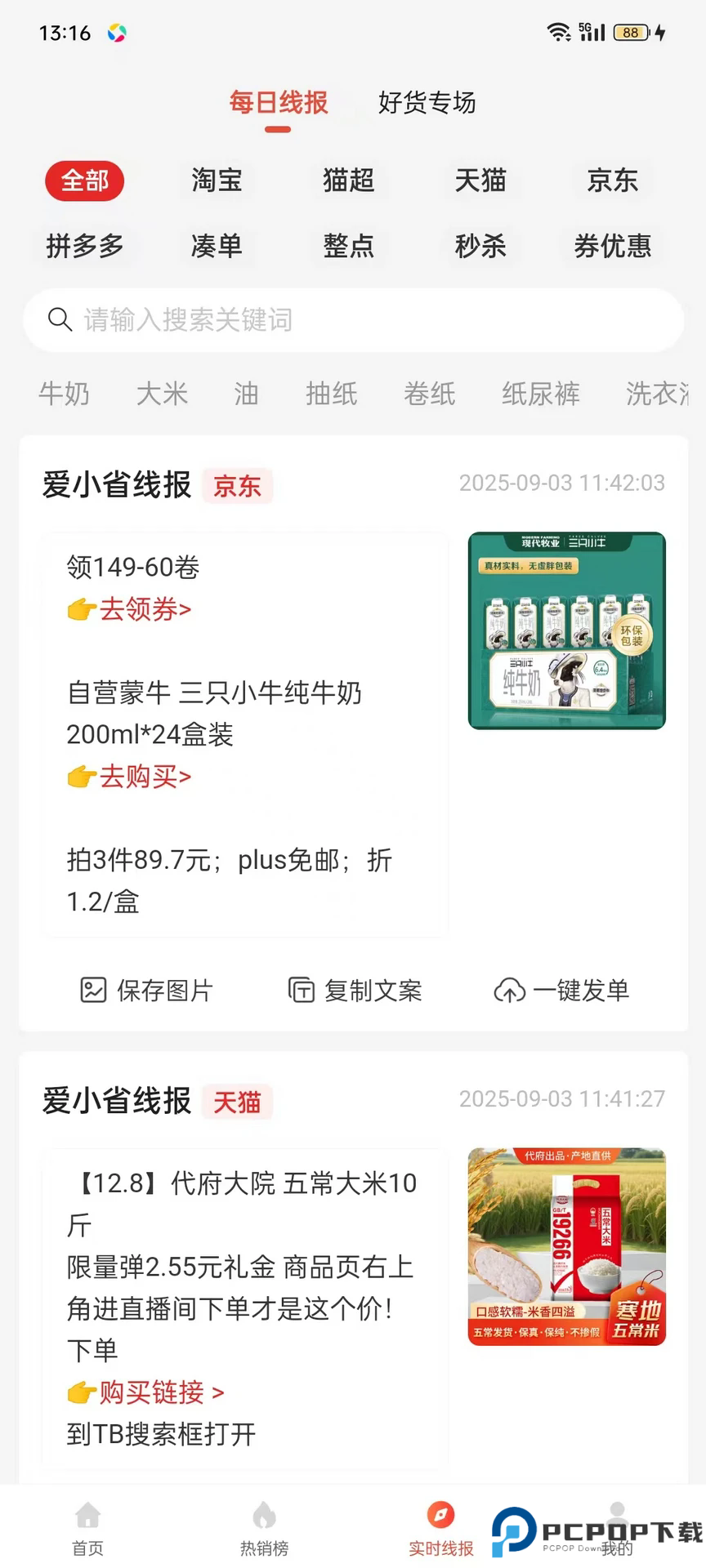Select the 秒杀 filter option
This screenshot has height=1568, width=706.
point(480,247)
